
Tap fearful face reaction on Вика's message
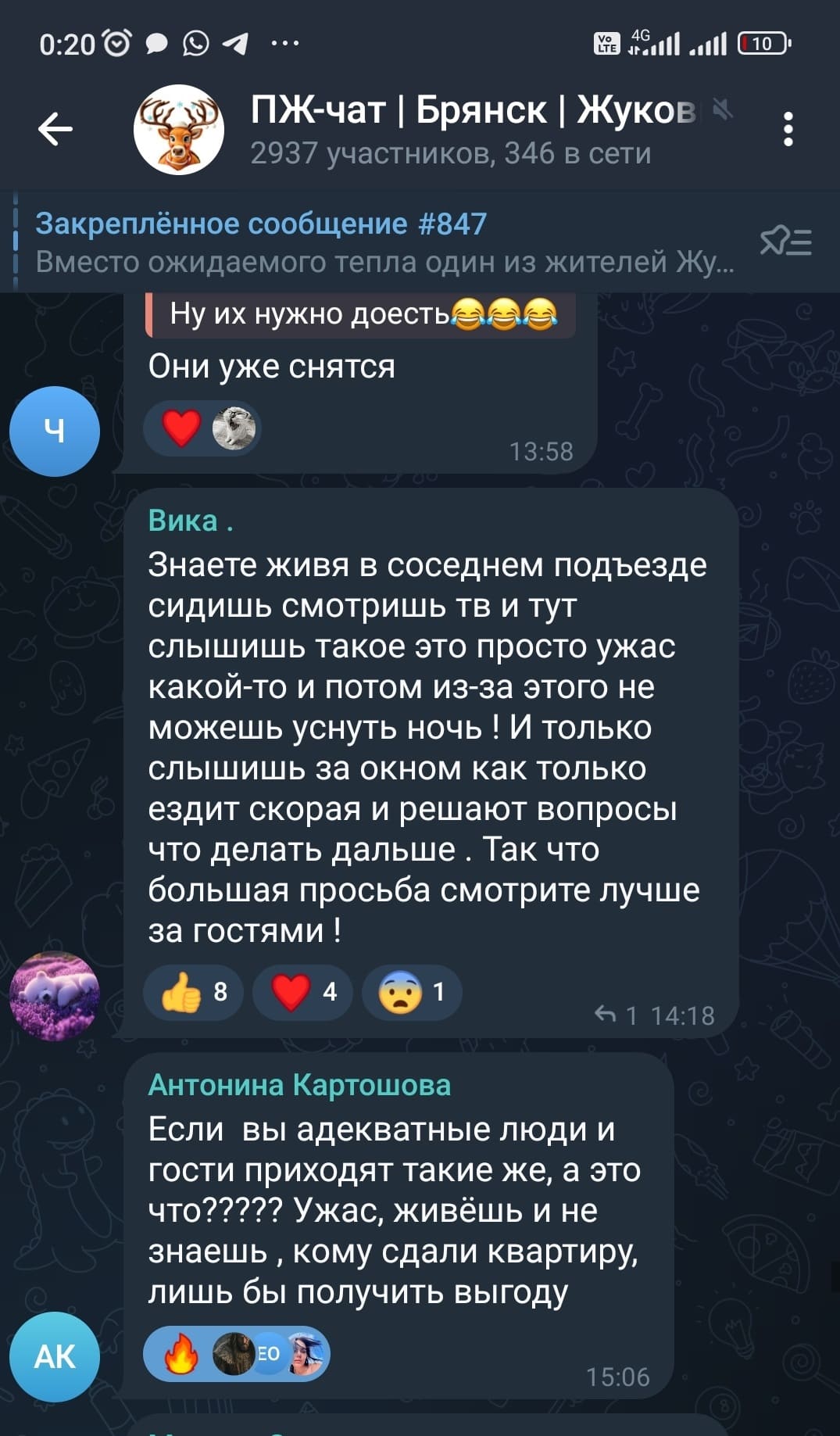[x=411, y=992]
